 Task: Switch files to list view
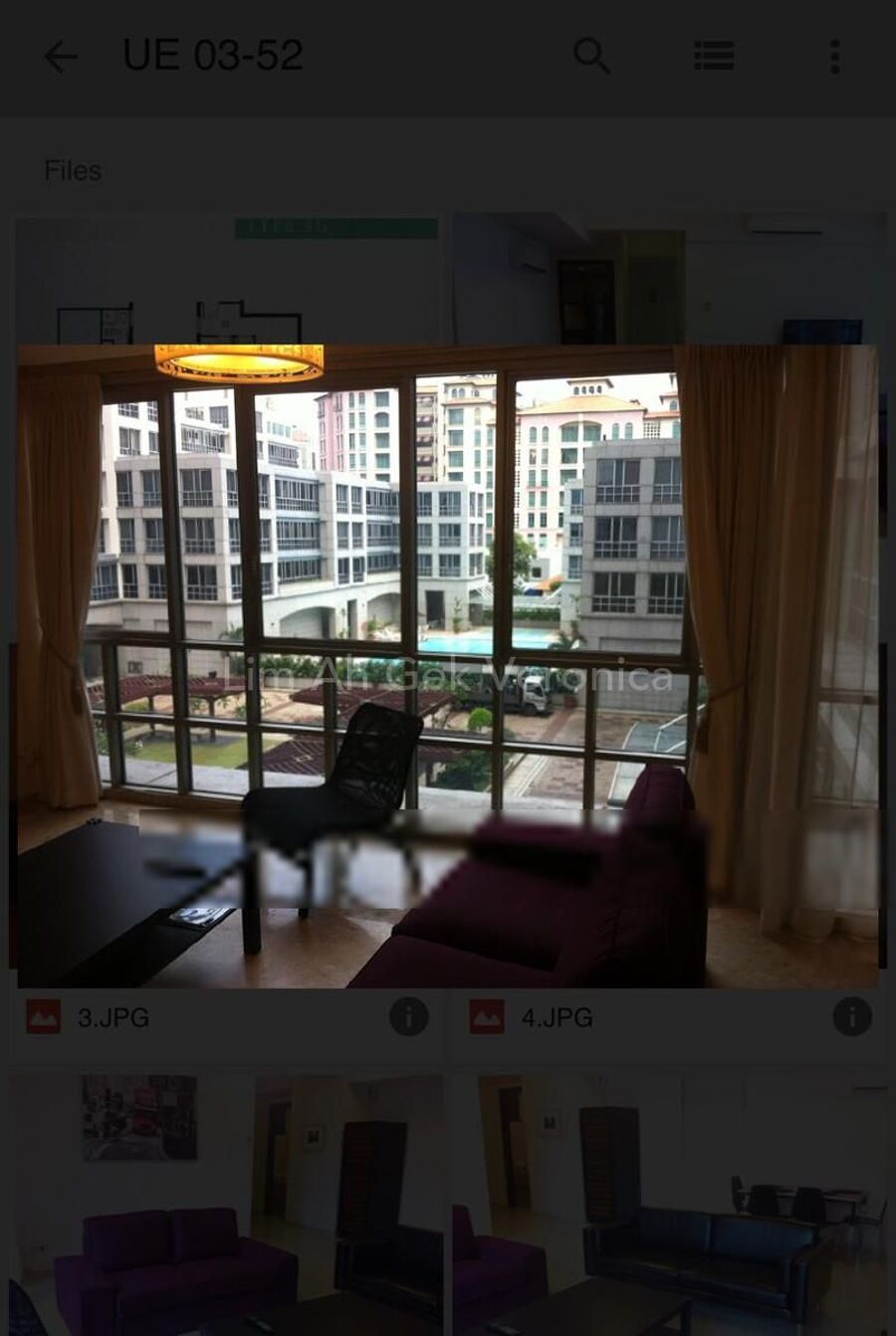pyautogui.click(x=714, y=57)
